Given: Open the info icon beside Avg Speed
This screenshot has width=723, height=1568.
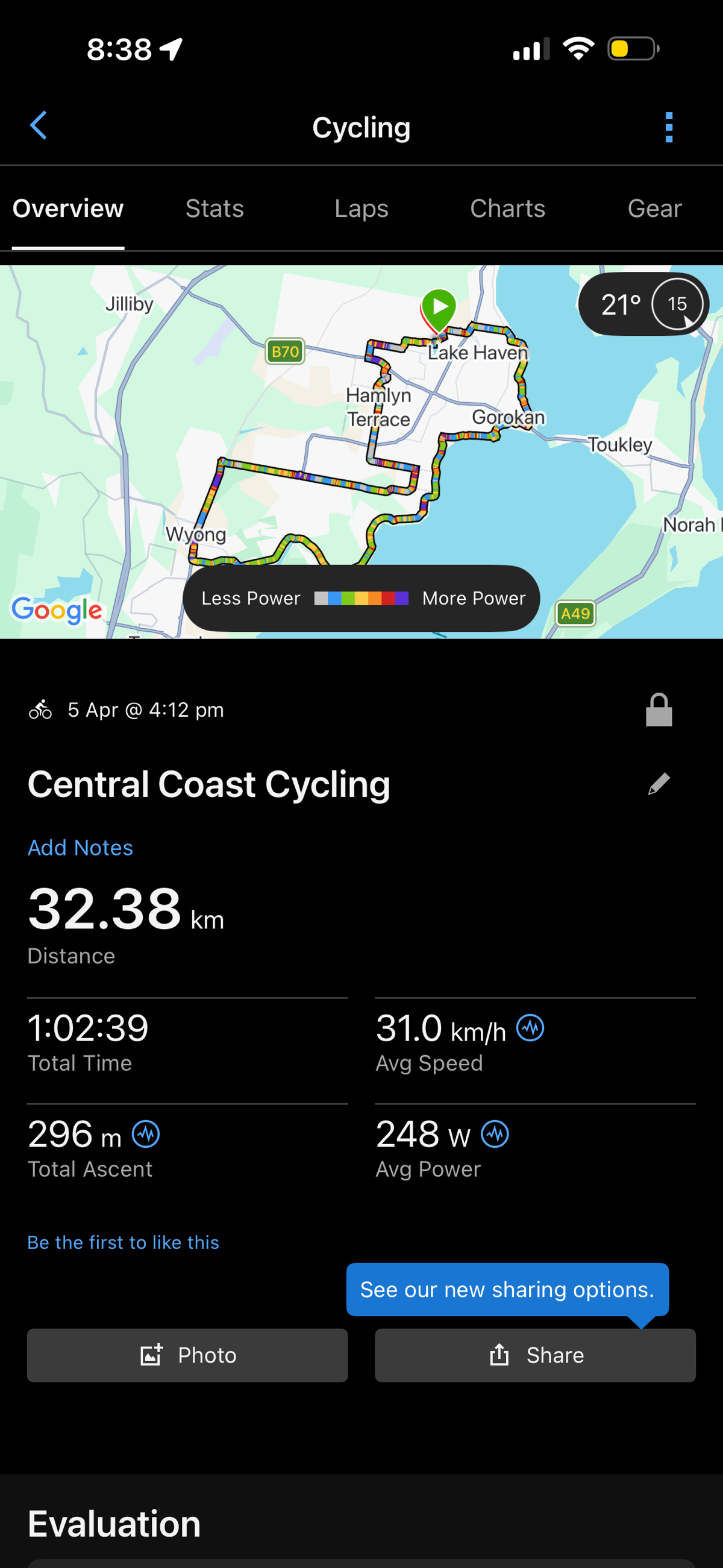Looking at the screenshot, I should pos(530,1028).
